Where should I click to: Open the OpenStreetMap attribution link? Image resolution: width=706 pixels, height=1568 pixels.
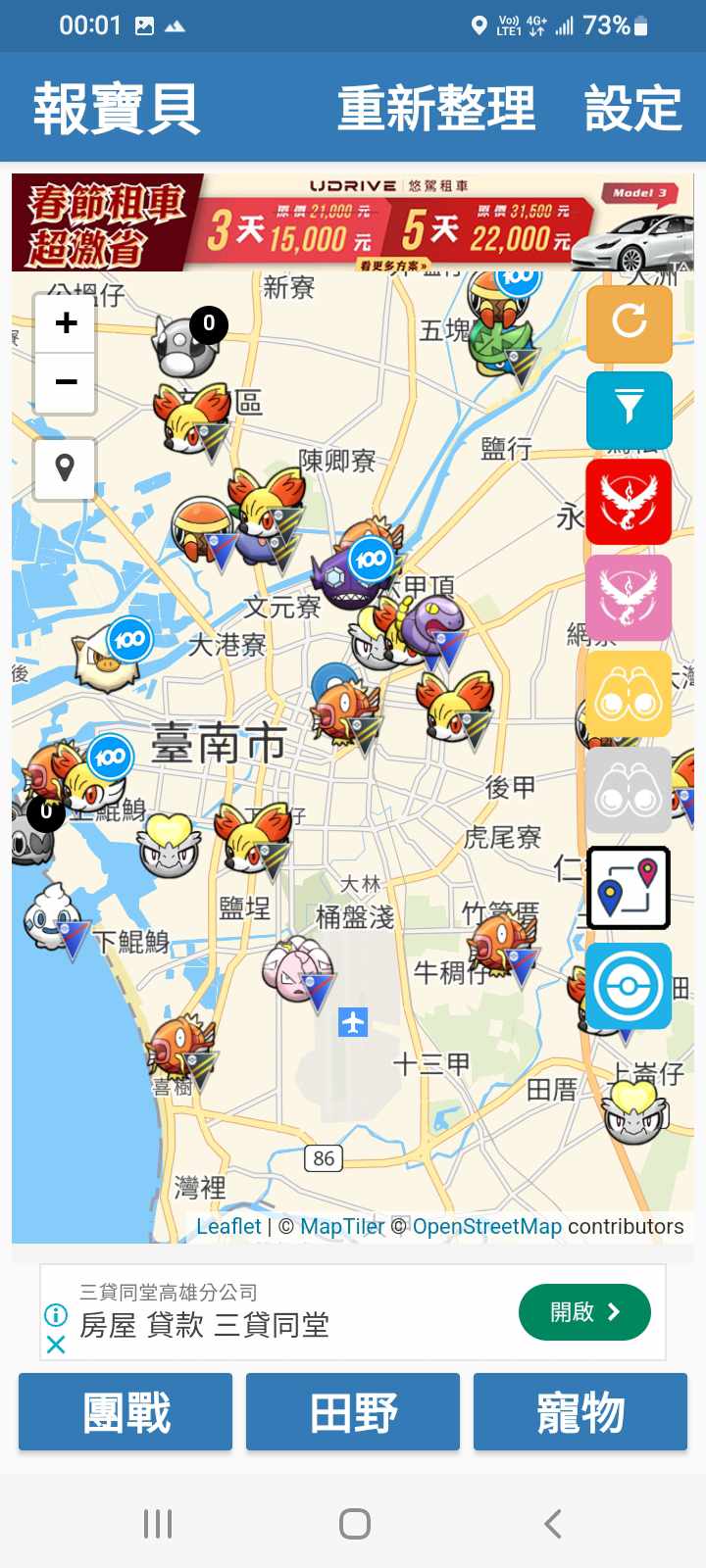[x=487, y=1227]
